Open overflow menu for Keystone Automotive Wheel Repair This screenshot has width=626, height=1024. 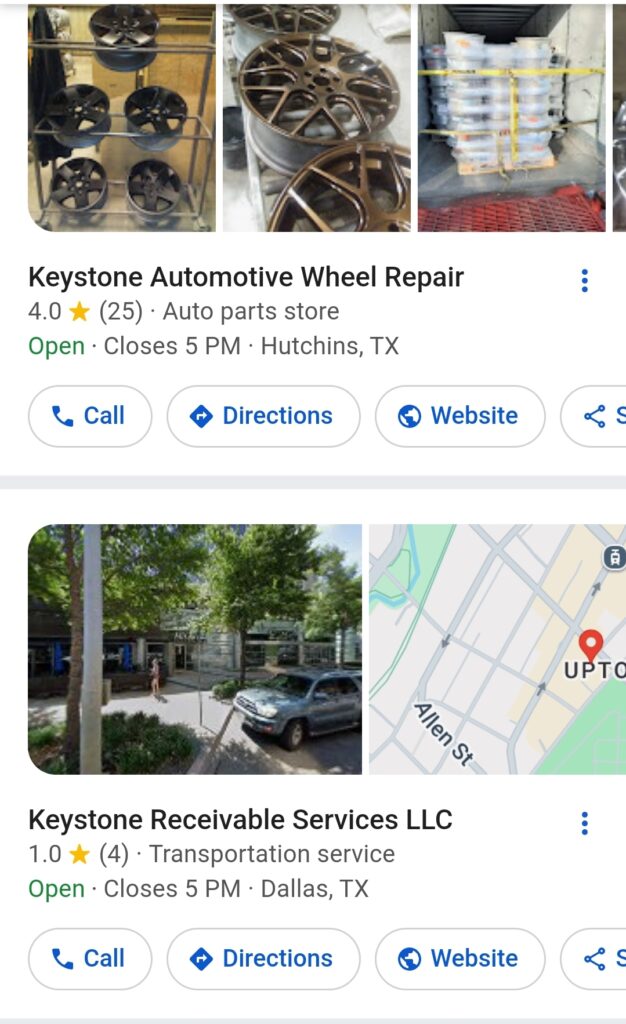click(x=585, y=281)
